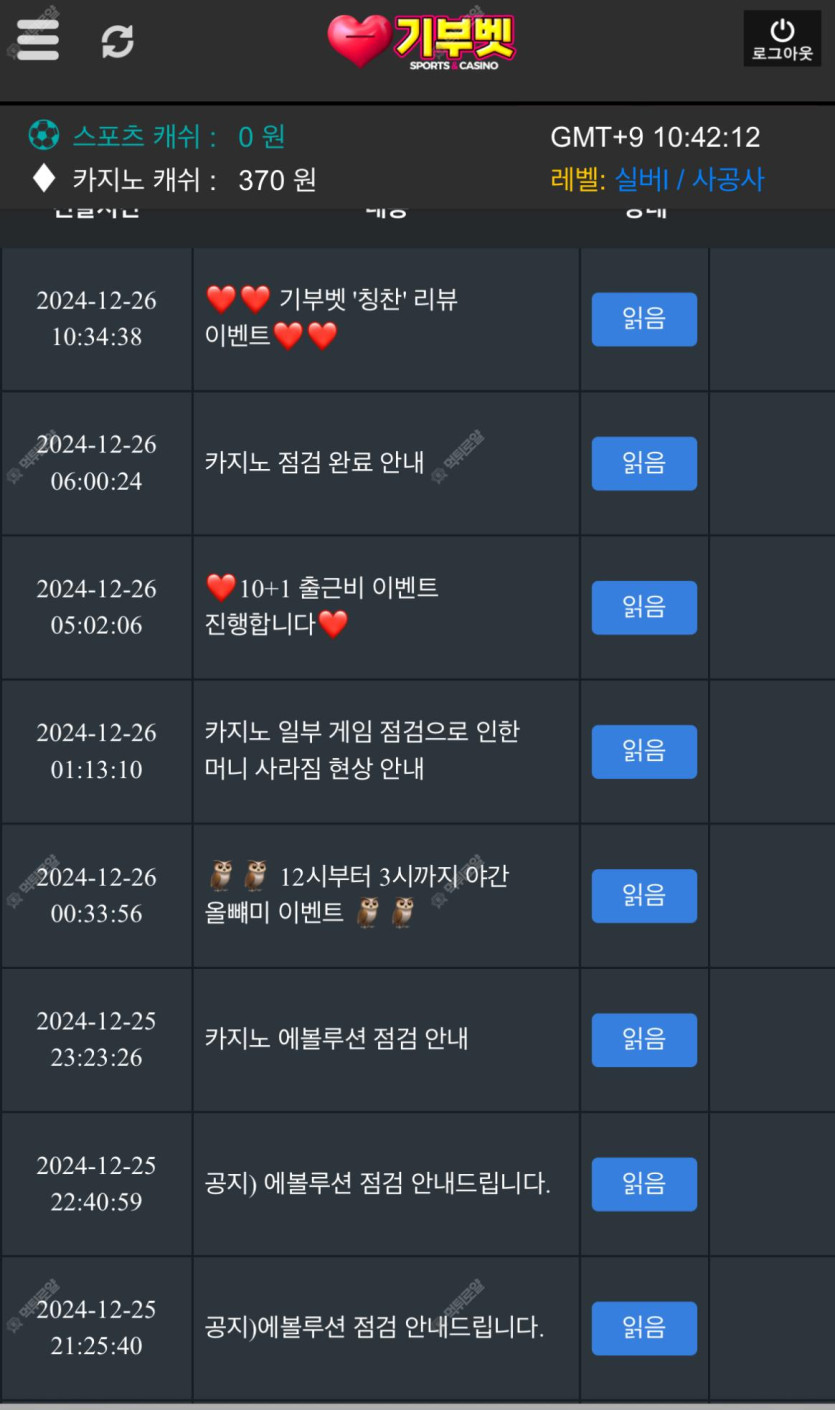835x1410 pixels.
Task: Tap 읽음 button for the 06:00:24 message
Action: pos(644,463)
